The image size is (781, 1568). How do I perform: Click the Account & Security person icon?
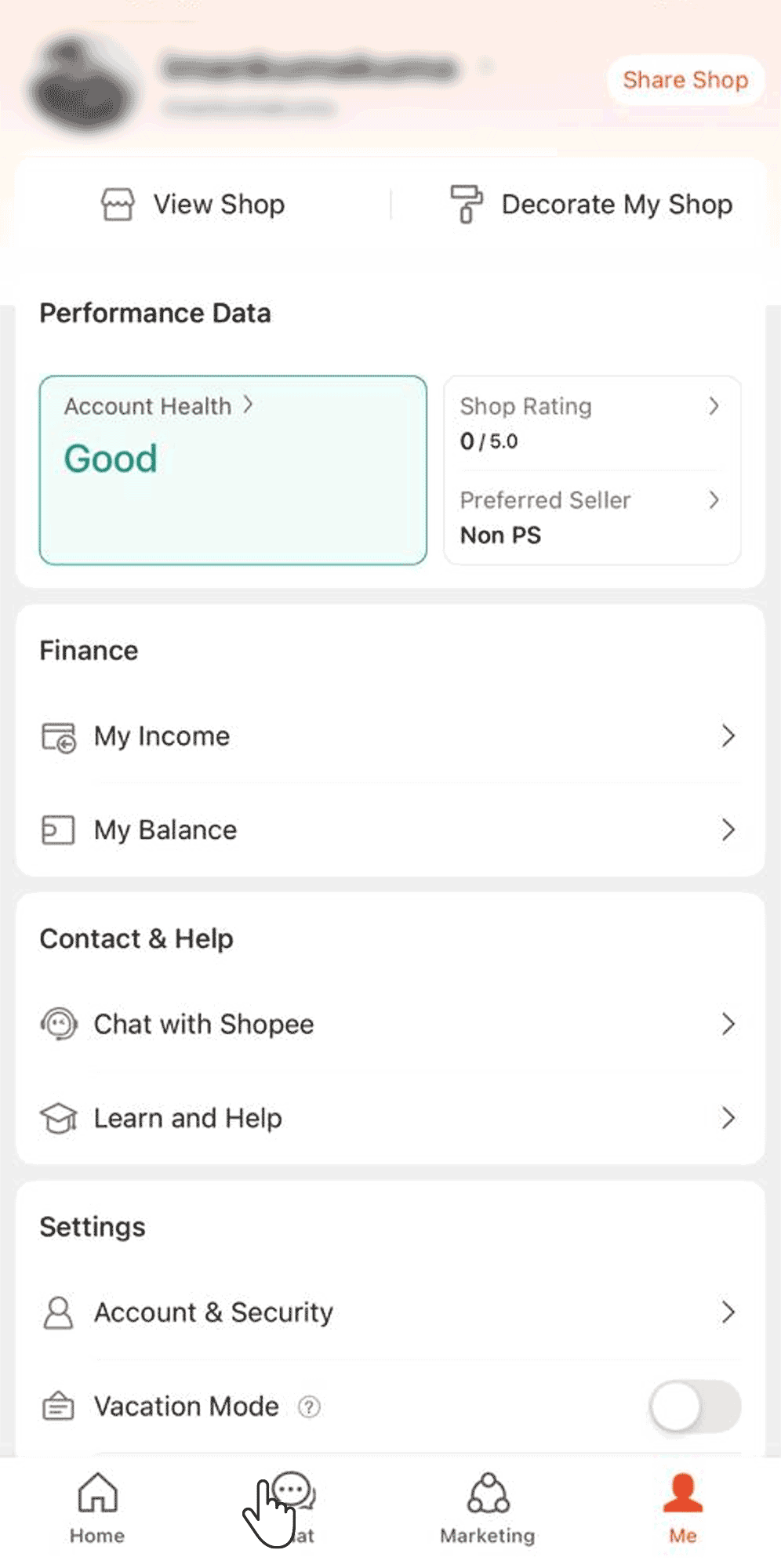(x=58, y=1312)
